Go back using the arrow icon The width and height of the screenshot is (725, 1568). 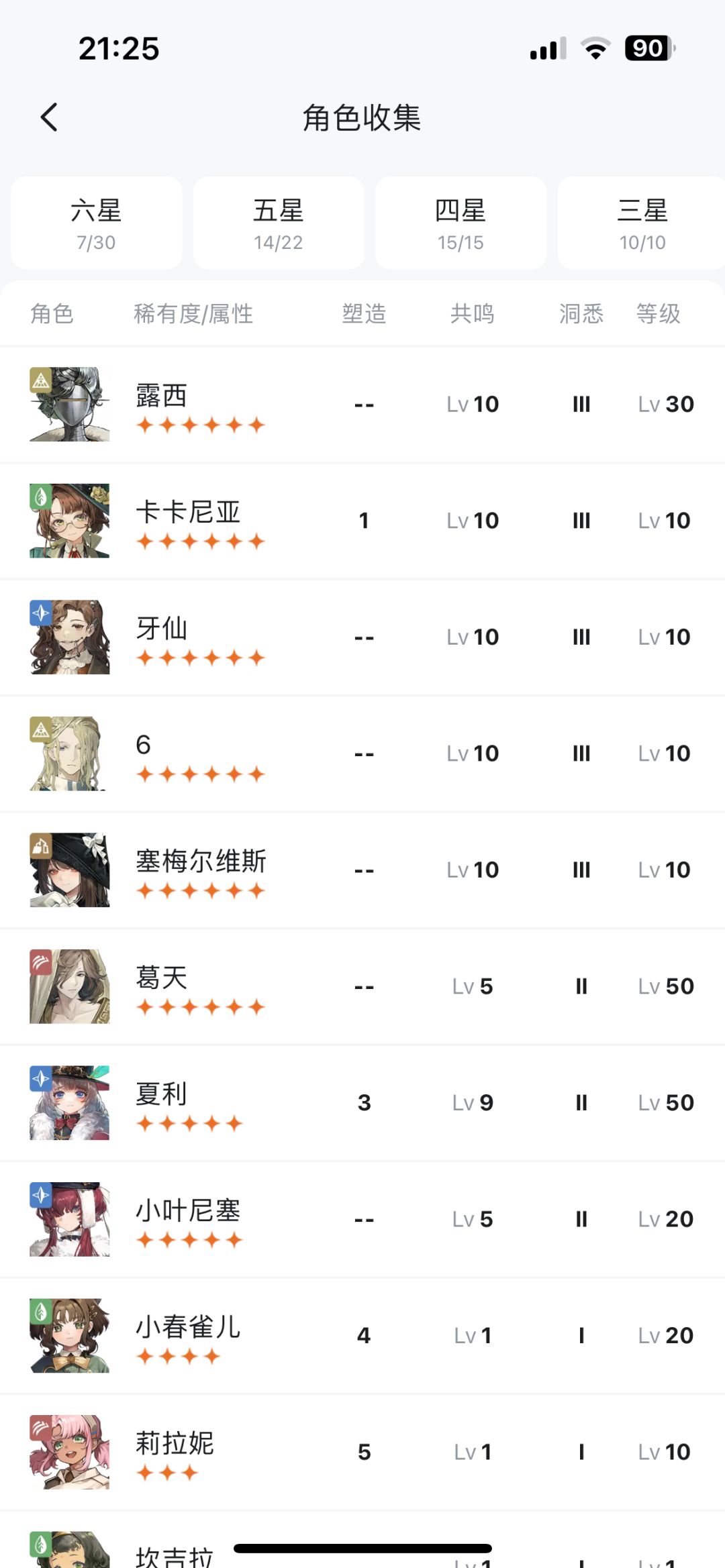[x=49, y=117]
